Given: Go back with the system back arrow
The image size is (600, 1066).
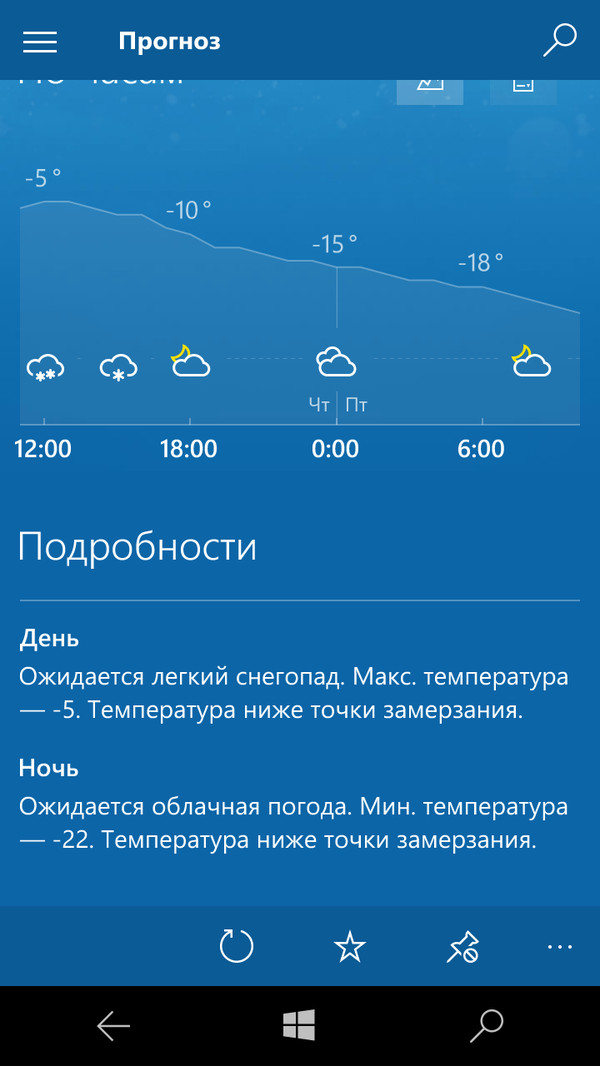Looking at the screenshot, I should point(113,1025).
